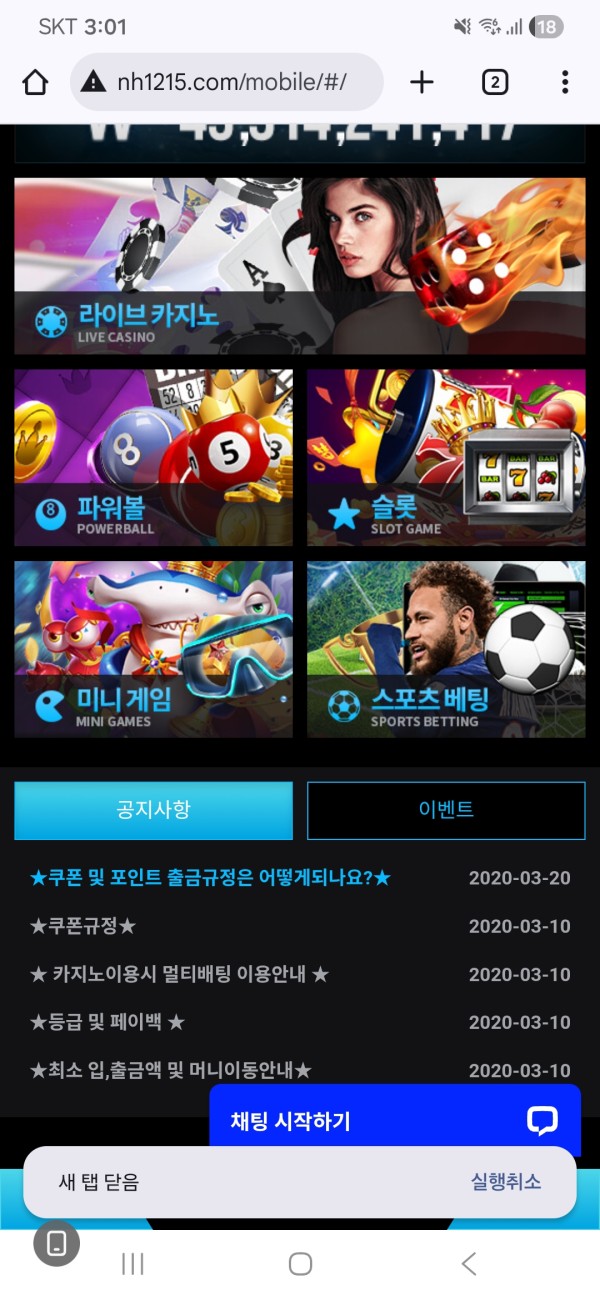
Task: Open the 미니 게임 tile
Action: (x=153, y=649)
